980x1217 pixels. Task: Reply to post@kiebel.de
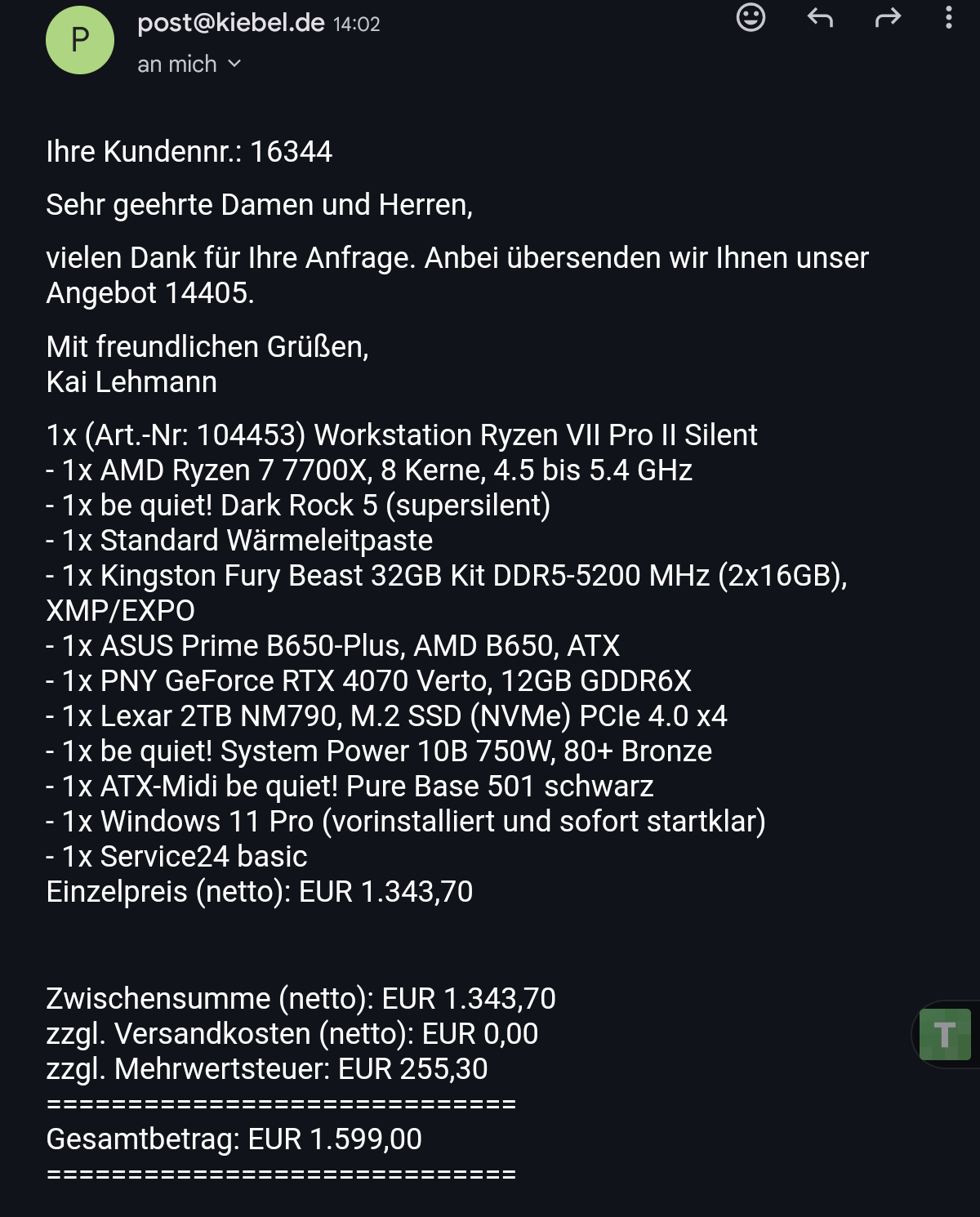pyautogui.click(x=820, y=17)
